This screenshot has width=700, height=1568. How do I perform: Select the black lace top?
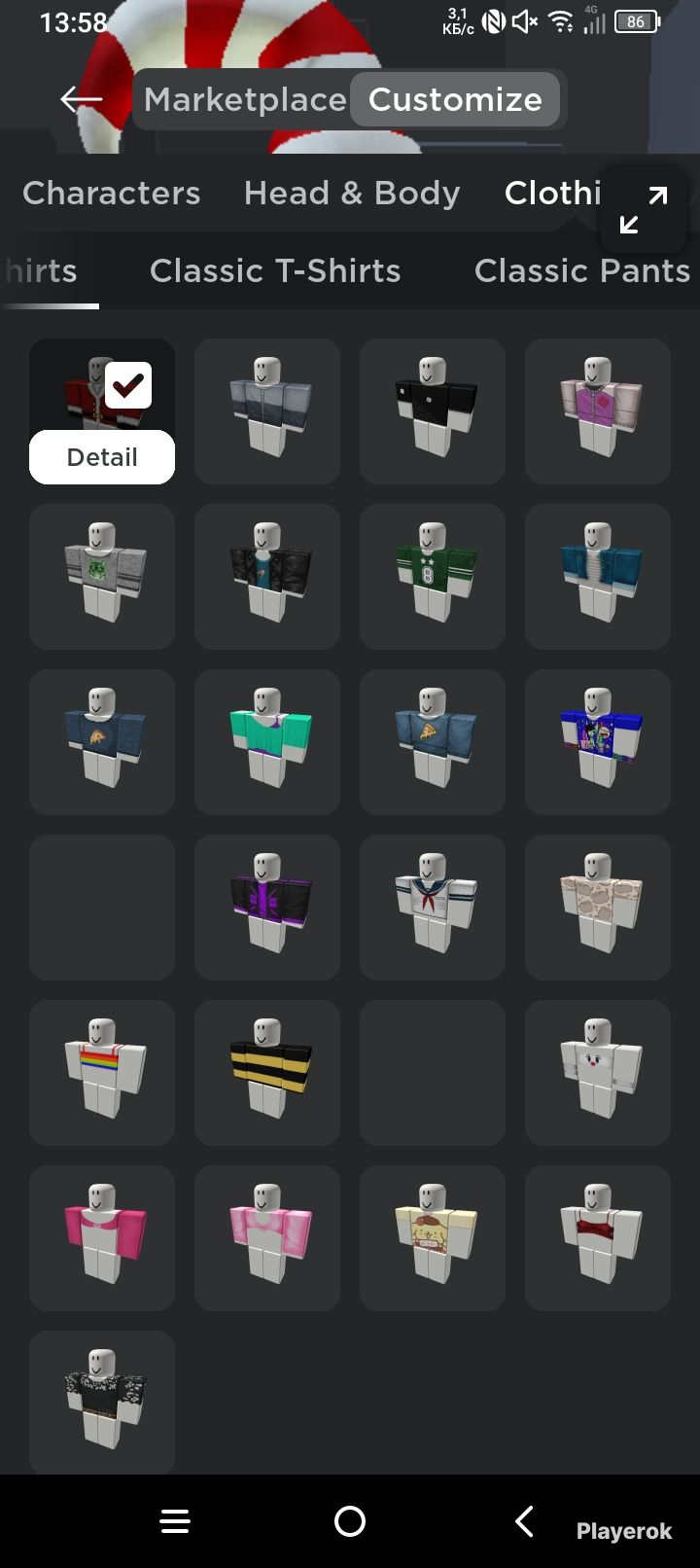click(x=102, y=1402)
